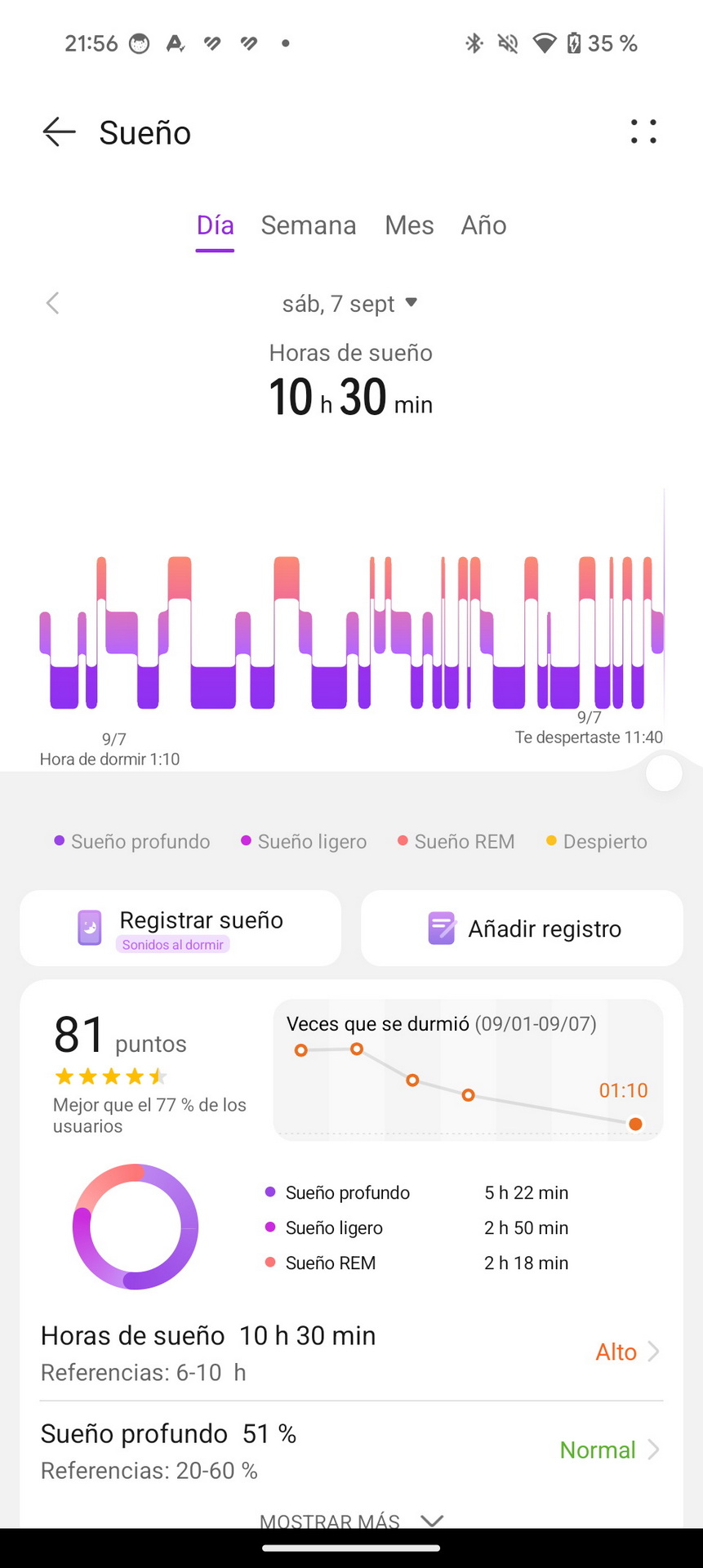Open the four-dot options menu
The width and height of the screenshot is (703, 1568).
pyautogui.click(x=643, y=131)
